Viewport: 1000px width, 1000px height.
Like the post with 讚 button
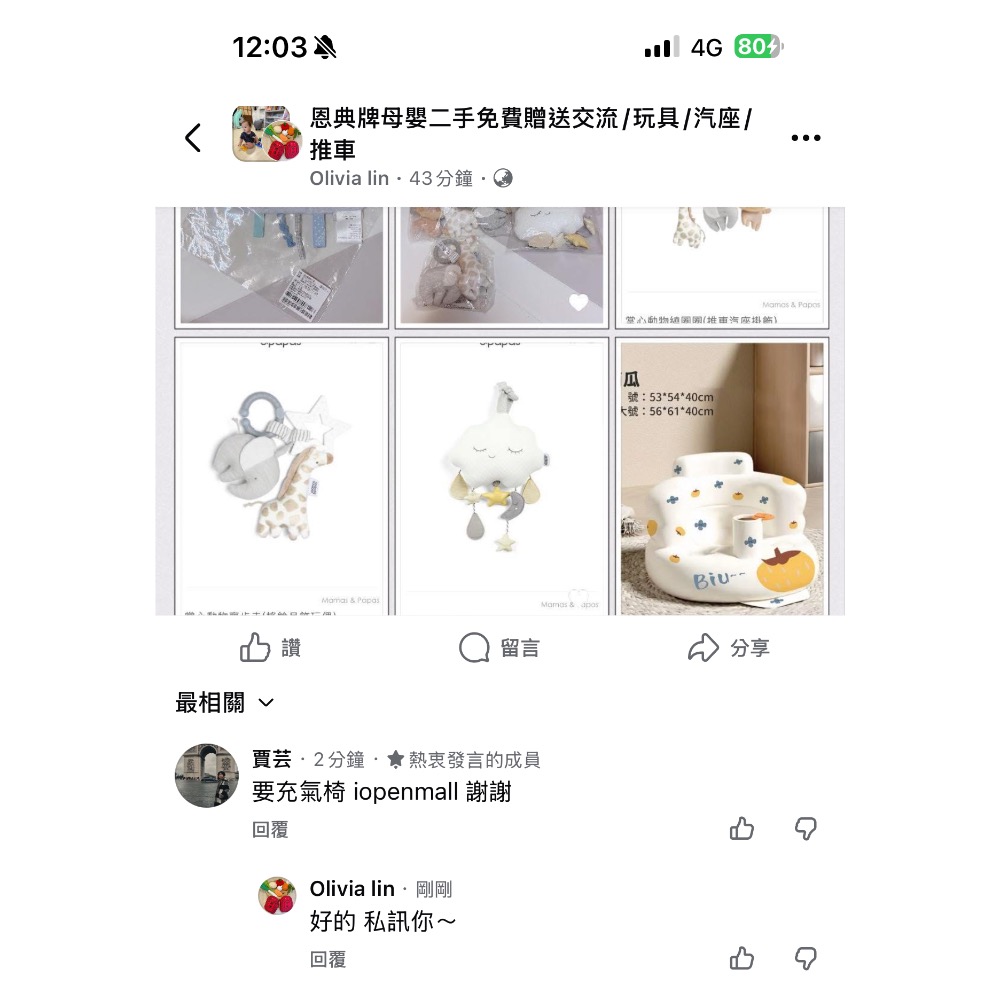click(270, 648)
